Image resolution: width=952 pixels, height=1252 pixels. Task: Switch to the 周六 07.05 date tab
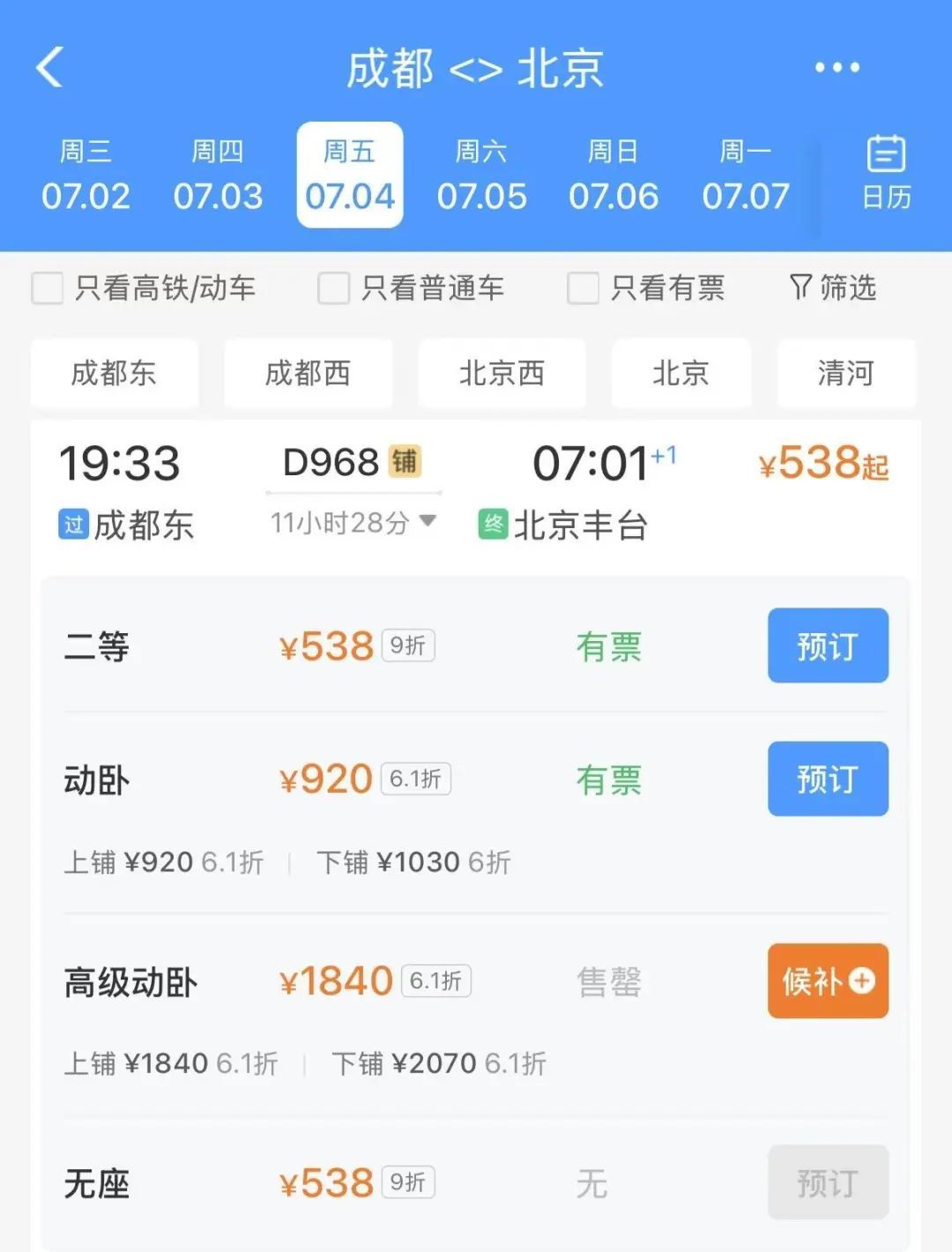point(481,174)
